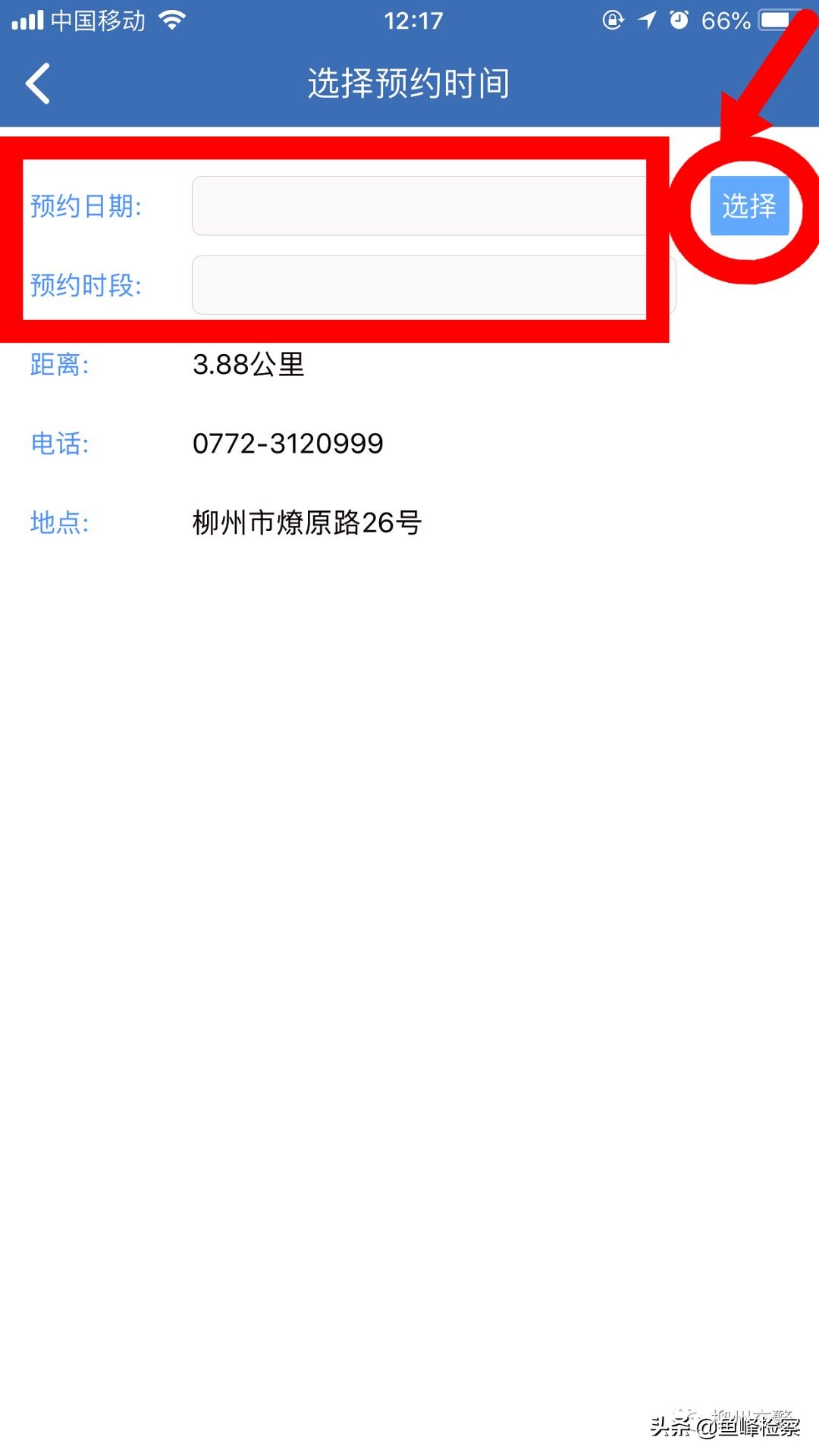Image resolution: width=819 pixels, height=1456 pixels.
Task: Tap the location arrow icon
Action: point(648,21)
